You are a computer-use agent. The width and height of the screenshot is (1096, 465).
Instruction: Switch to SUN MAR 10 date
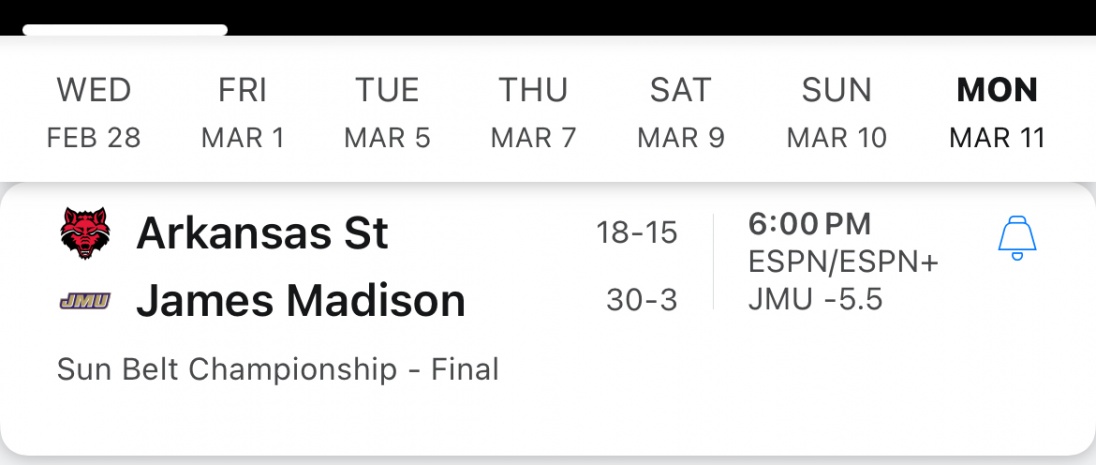(x=837, y=113)
